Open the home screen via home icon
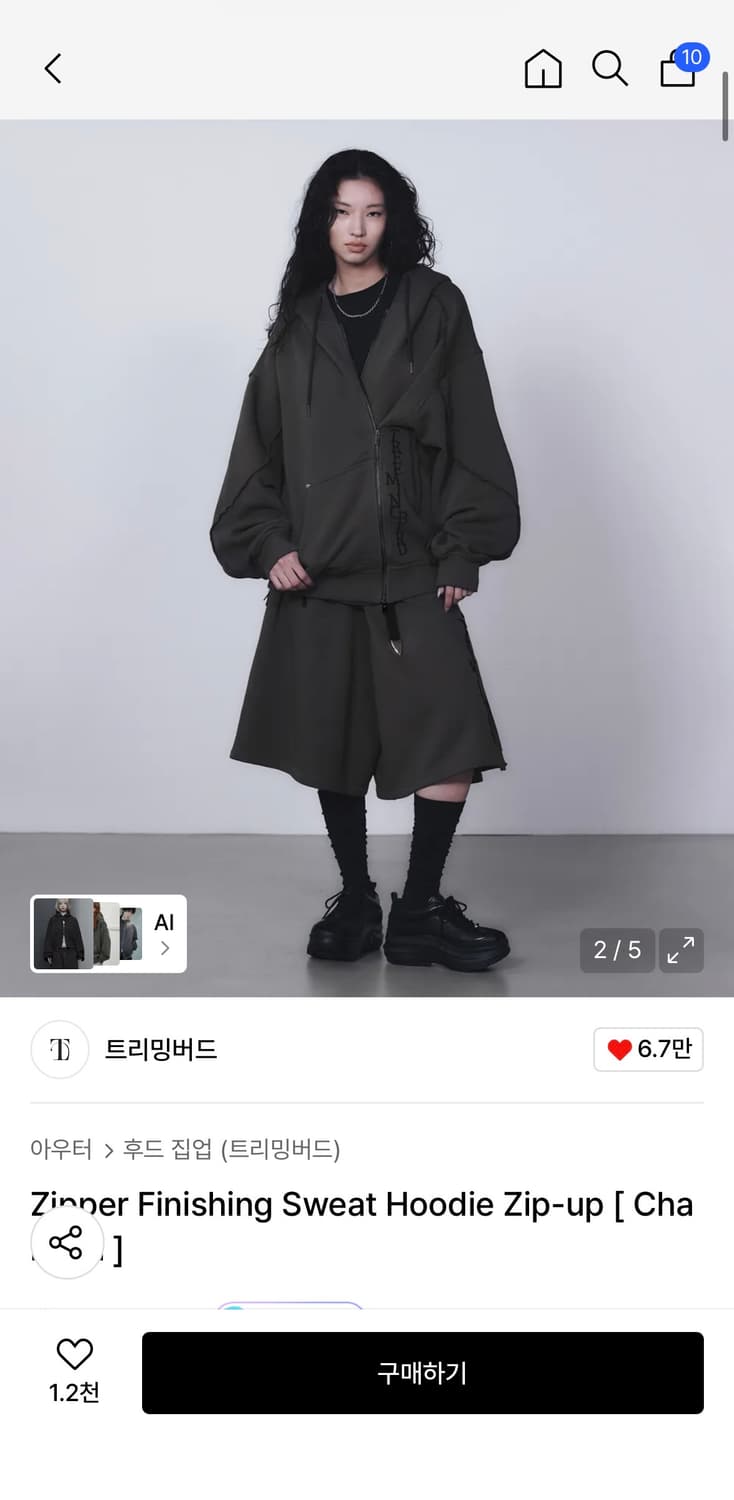 [x=543, y=69]
